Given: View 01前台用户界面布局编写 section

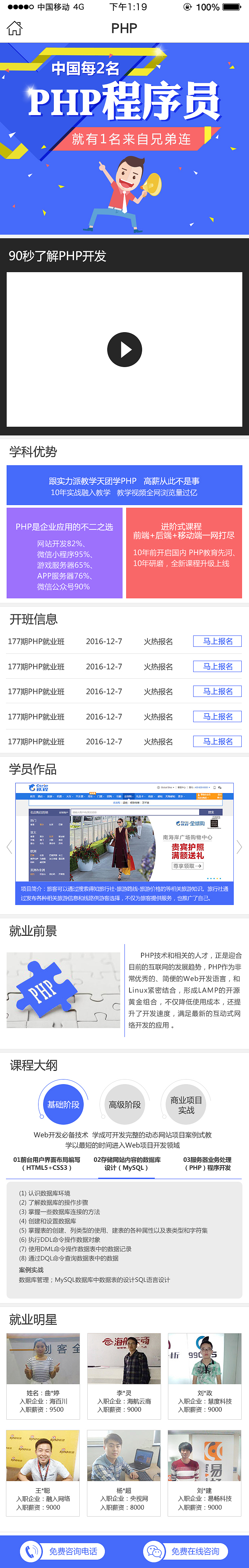Looking at the screenshot, I should click(x=47, y=1163).
